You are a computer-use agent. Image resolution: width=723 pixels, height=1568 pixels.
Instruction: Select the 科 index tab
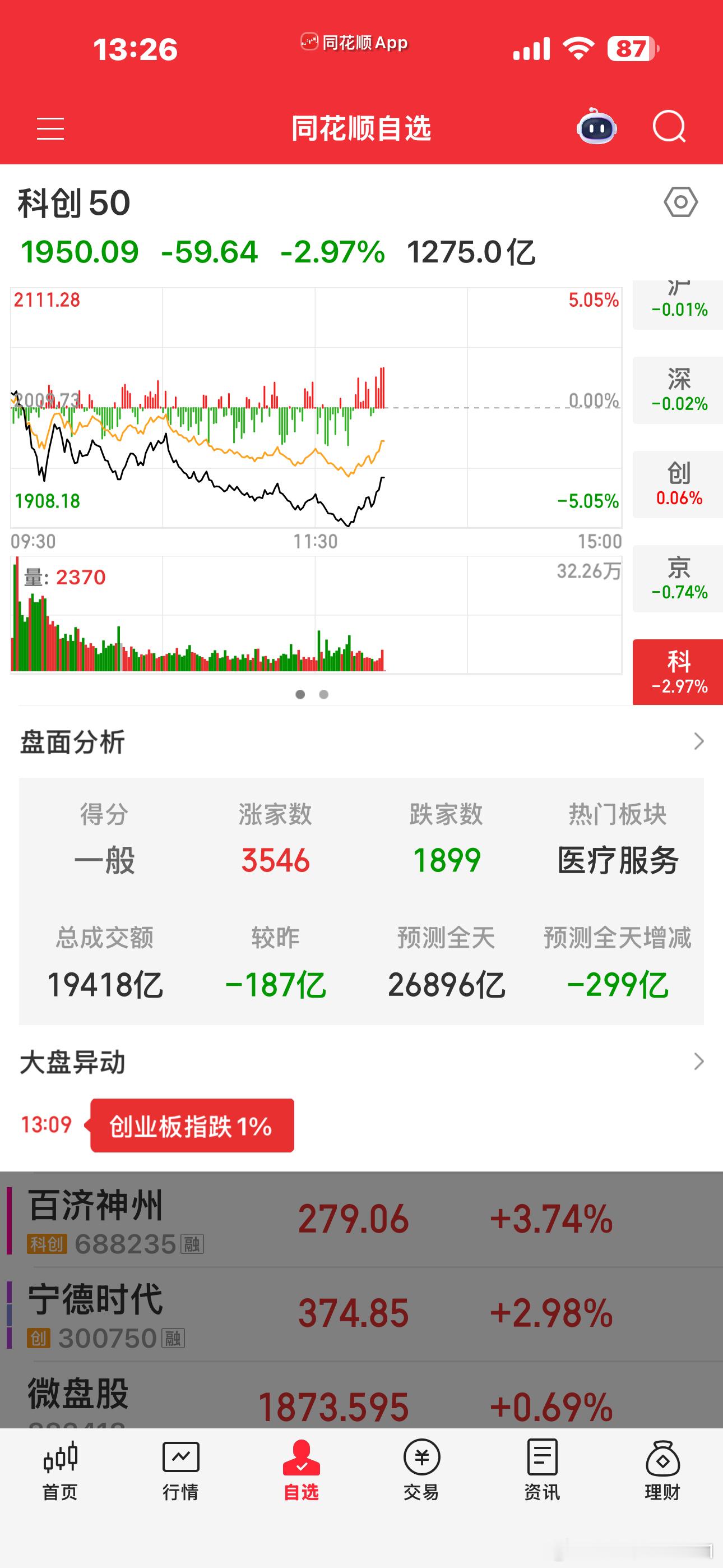coord(679,672)
